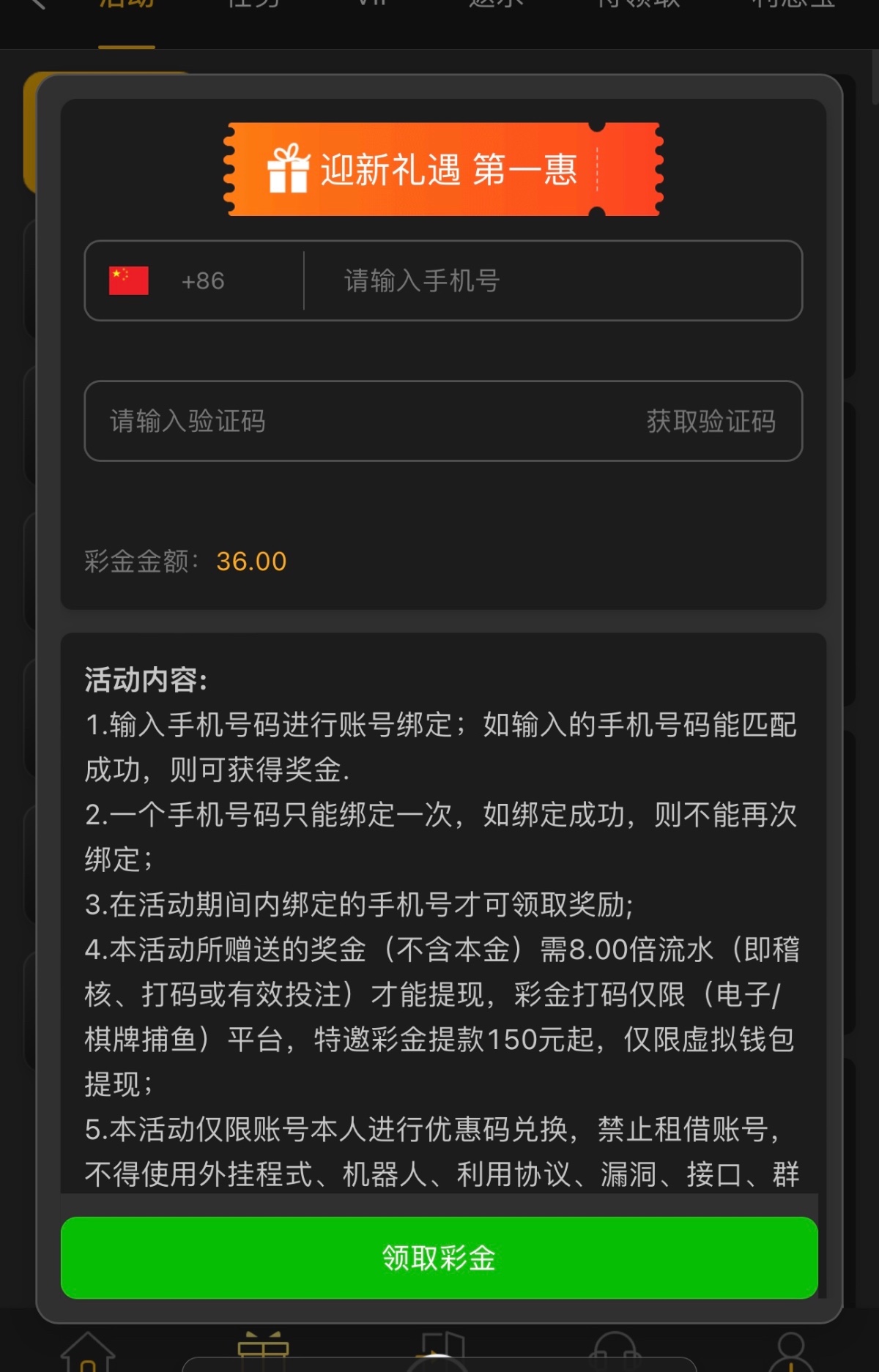Claim the bonus with 领取彩金

[439, 1258]
